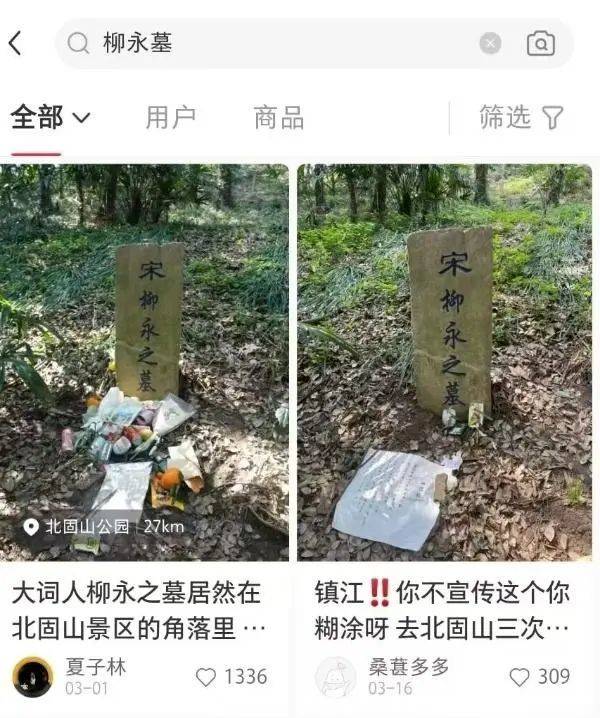Open the 筛选 filter options
This screenshot has height=718, width=600.
[521, 117]
